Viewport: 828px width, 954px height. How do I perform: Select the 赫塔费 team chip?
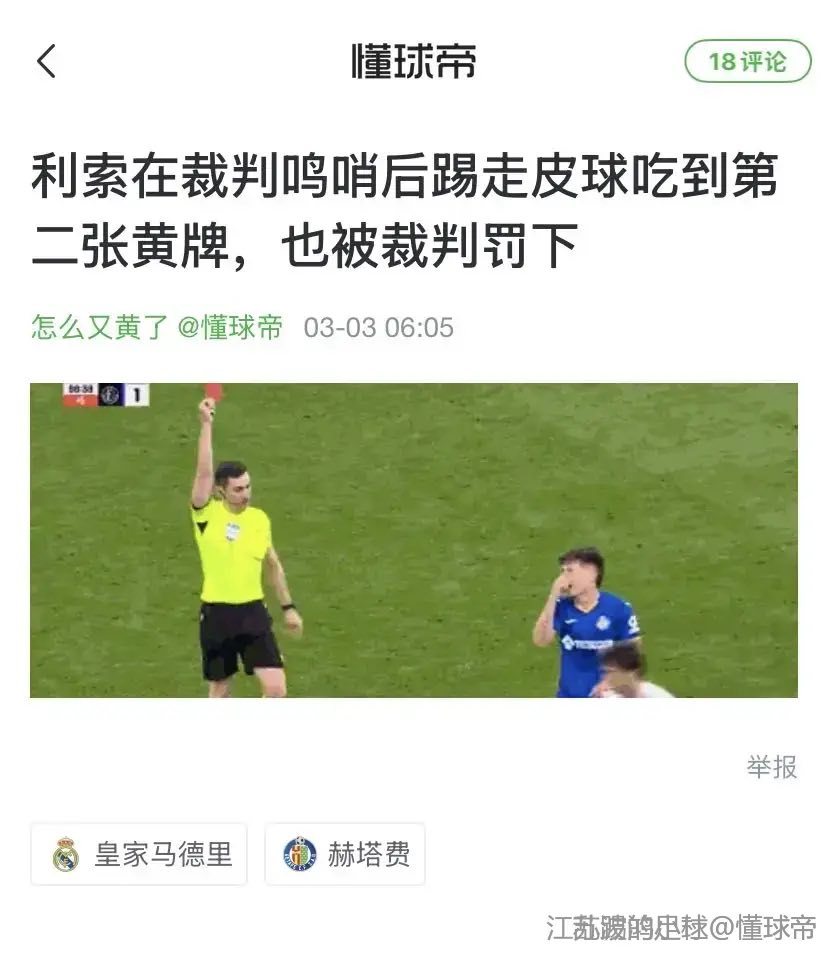click(x=345, y=854)
